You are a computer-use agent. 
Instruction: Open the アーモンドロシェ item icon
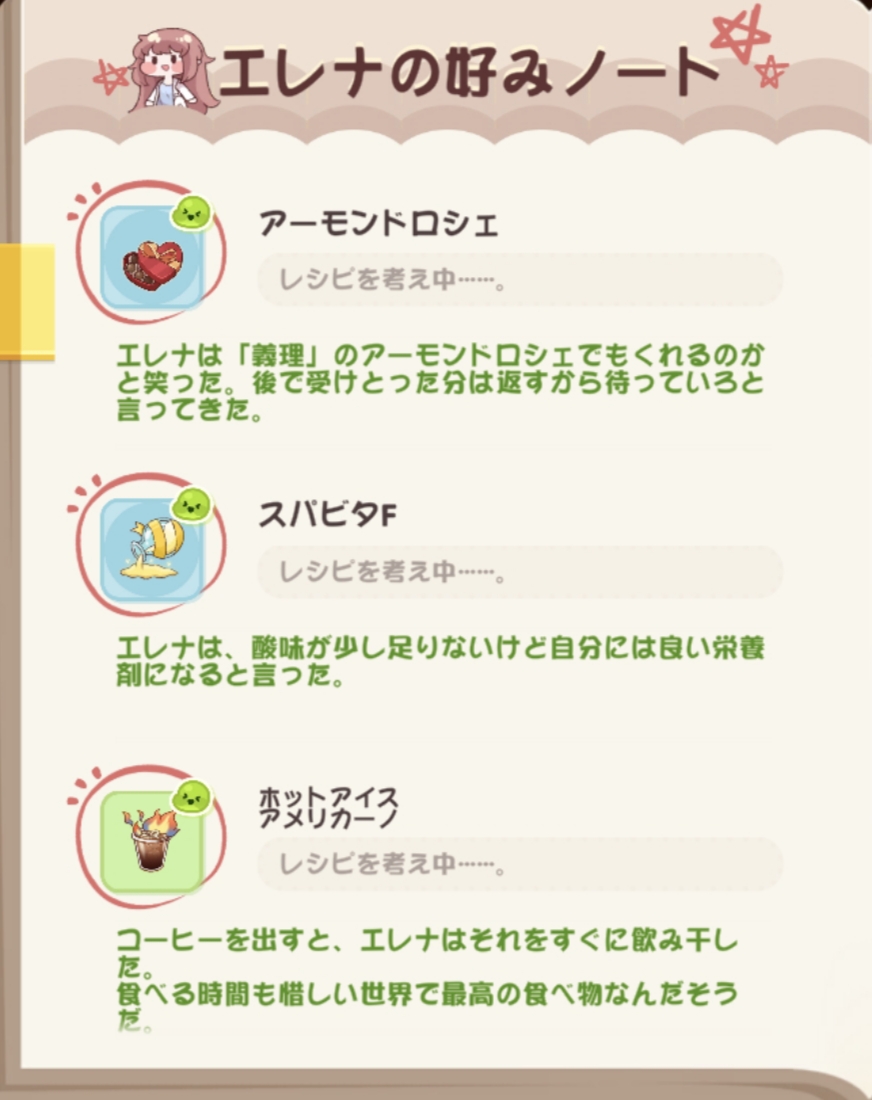tap(151, 257)
